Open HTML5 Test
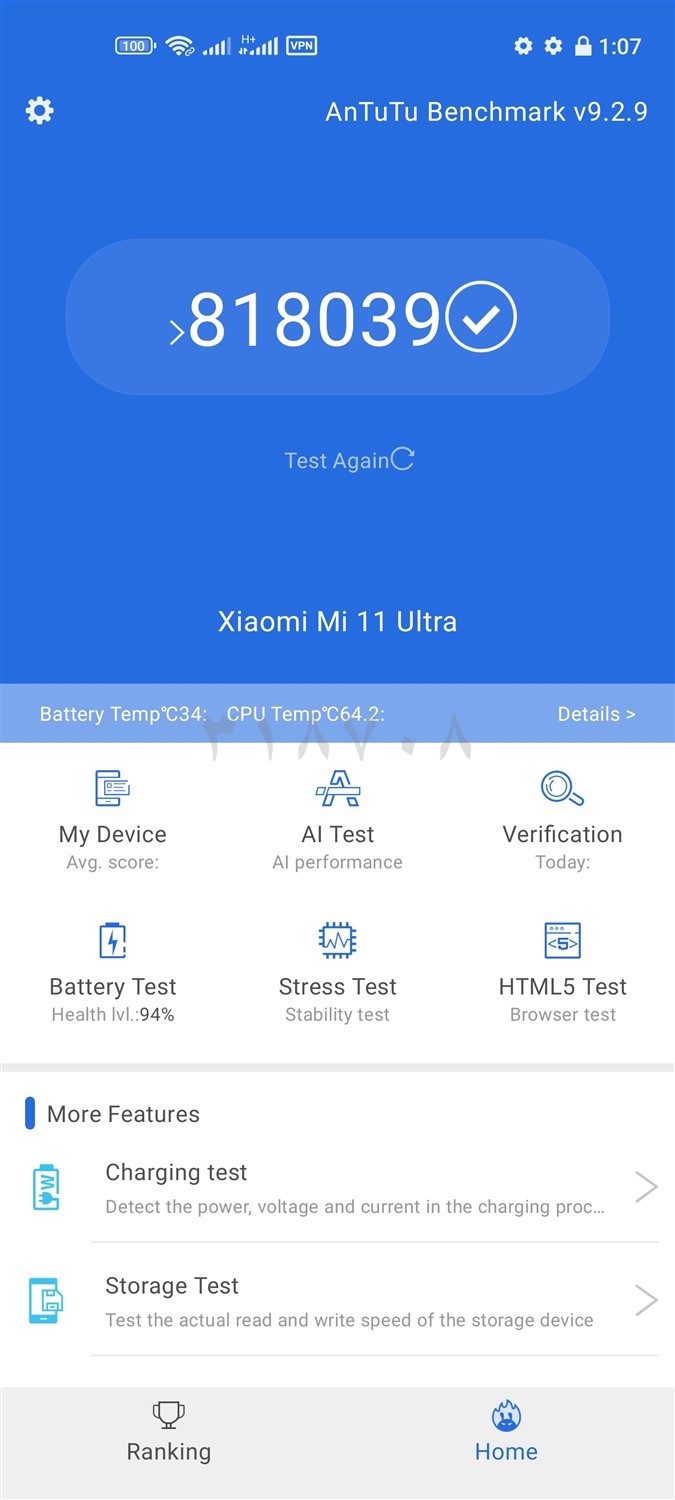Viewport: 675px width, 1500px height. 562,972
